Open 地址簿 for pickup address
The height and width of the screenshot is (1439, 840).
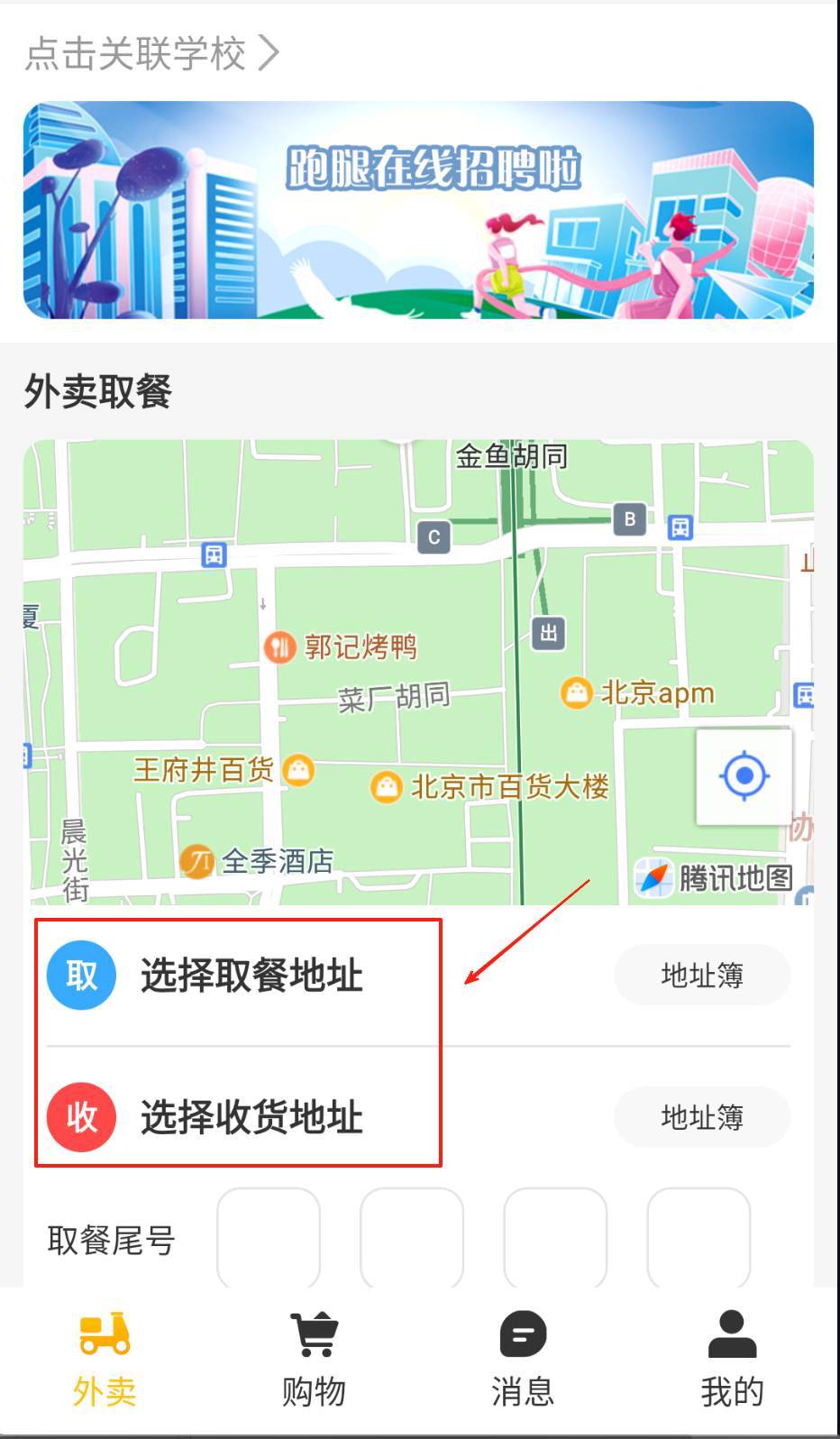(x=701, y=975)
